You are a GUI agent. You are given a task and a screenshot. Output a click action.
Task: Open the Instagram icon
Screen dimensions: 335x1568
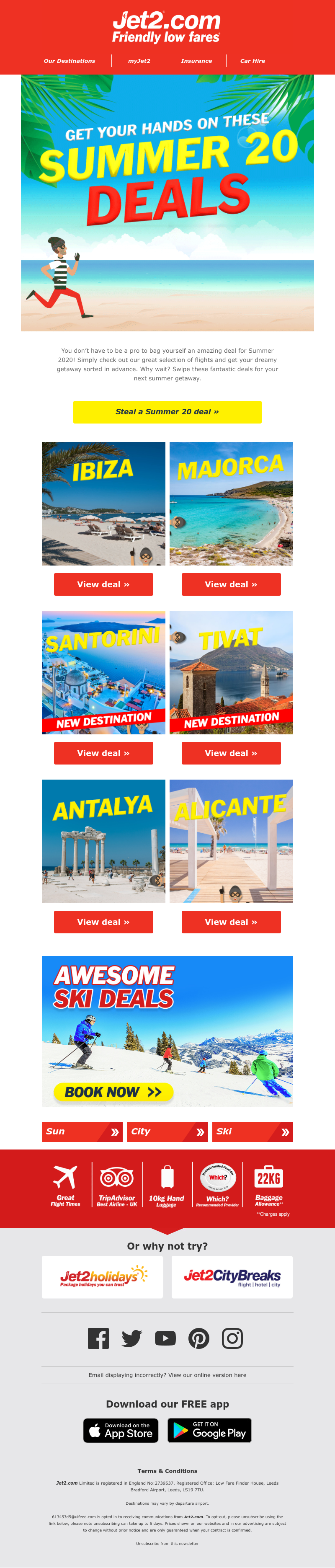click(232, 1338)
